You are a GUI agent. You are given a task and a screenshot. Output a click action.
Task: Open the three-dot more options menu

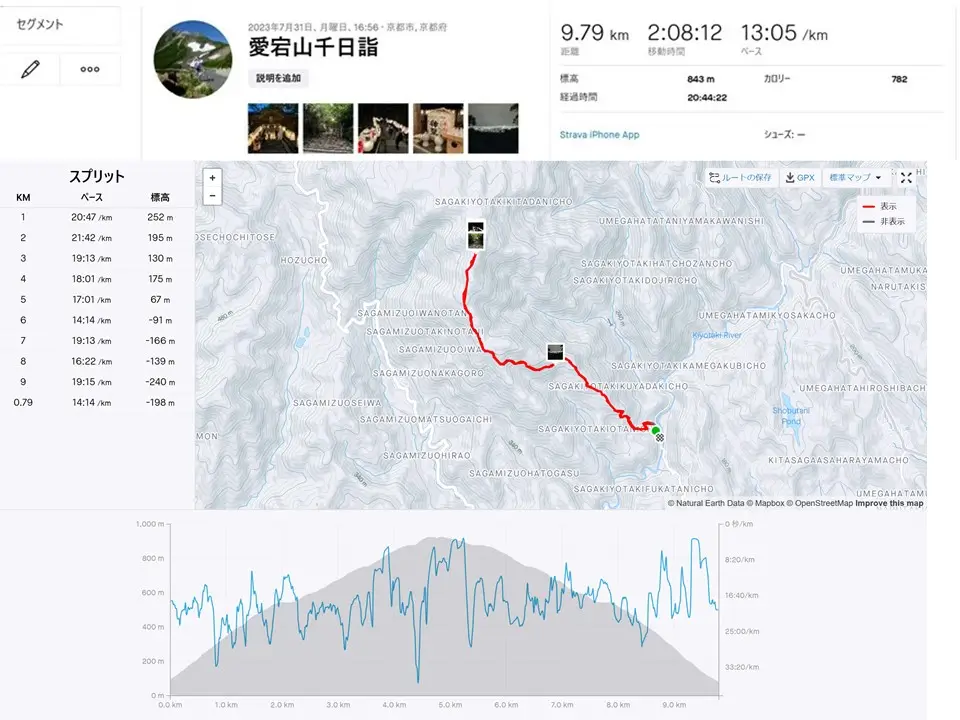click(90, 69)
